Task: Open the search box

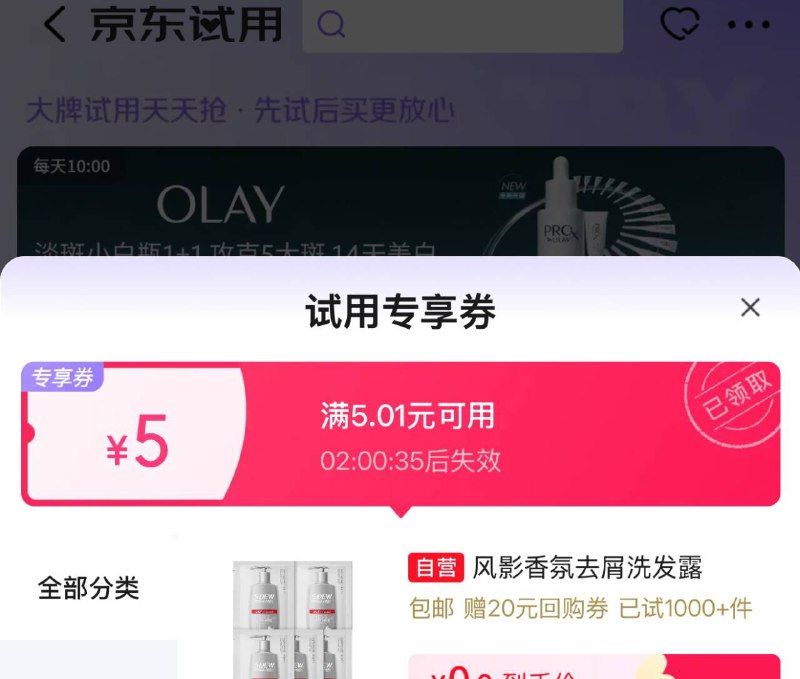Action: point(462,25)
